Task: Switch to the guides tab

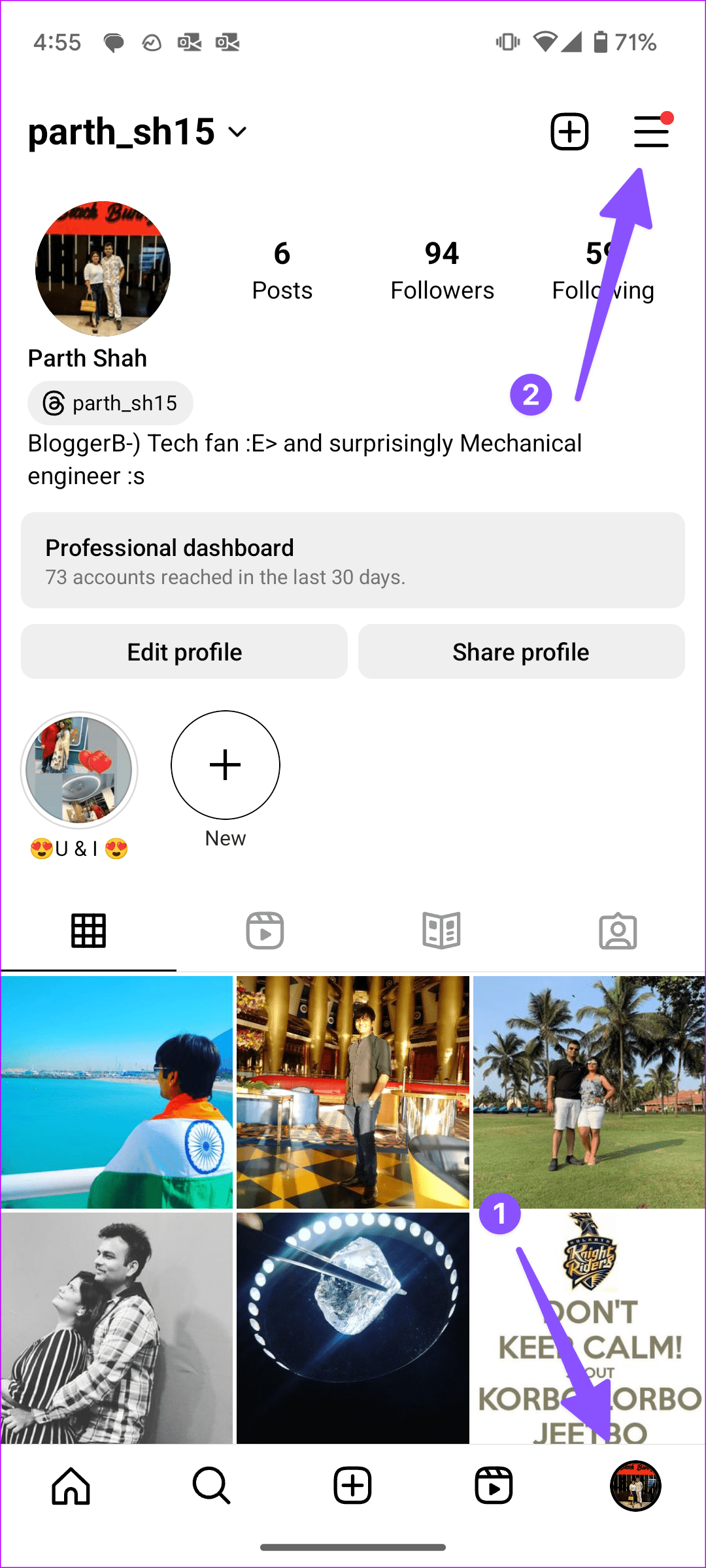Action: [x=441, y=930]
